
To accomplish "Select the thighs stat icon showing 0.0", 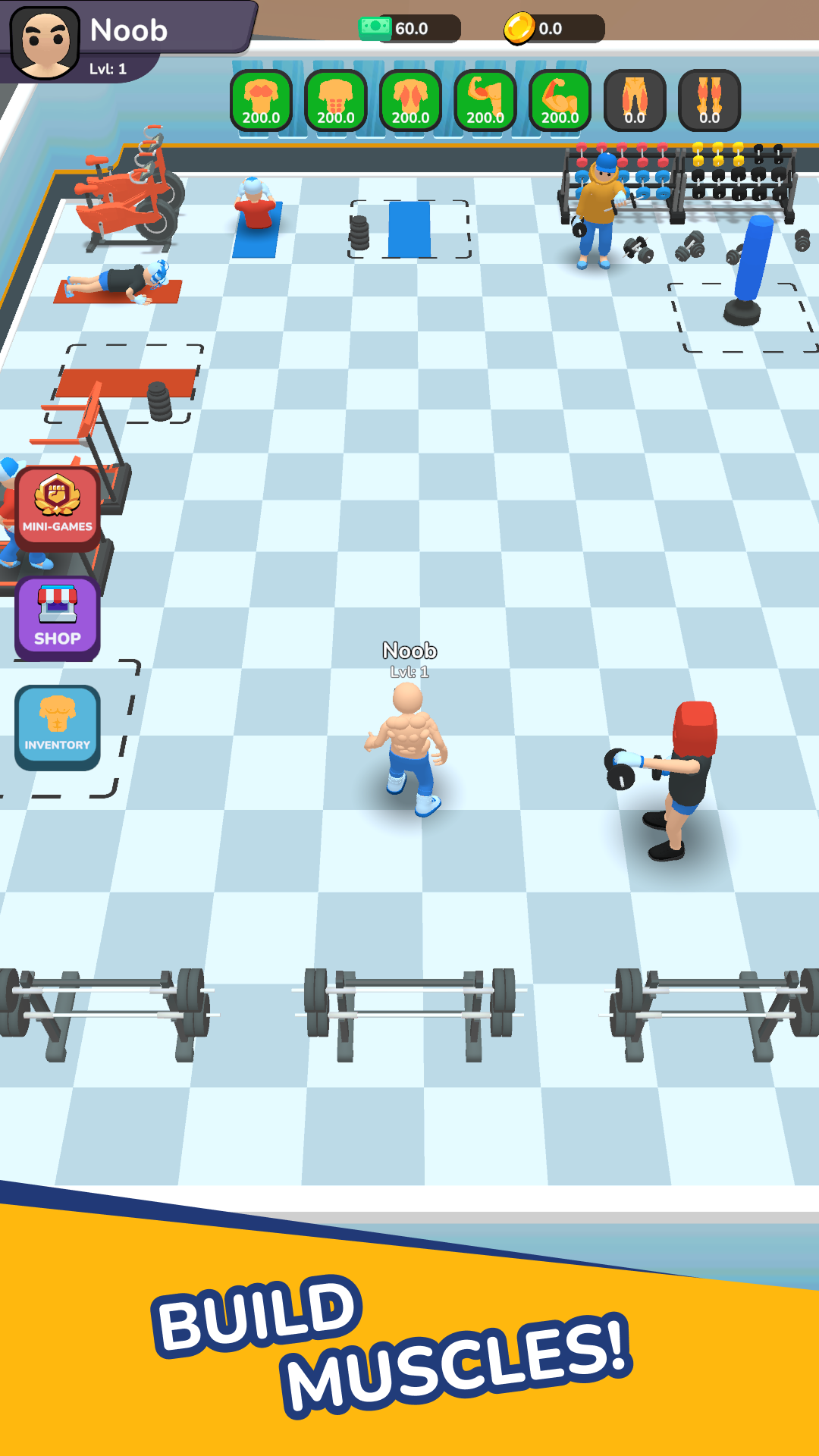I will (635, 101).
